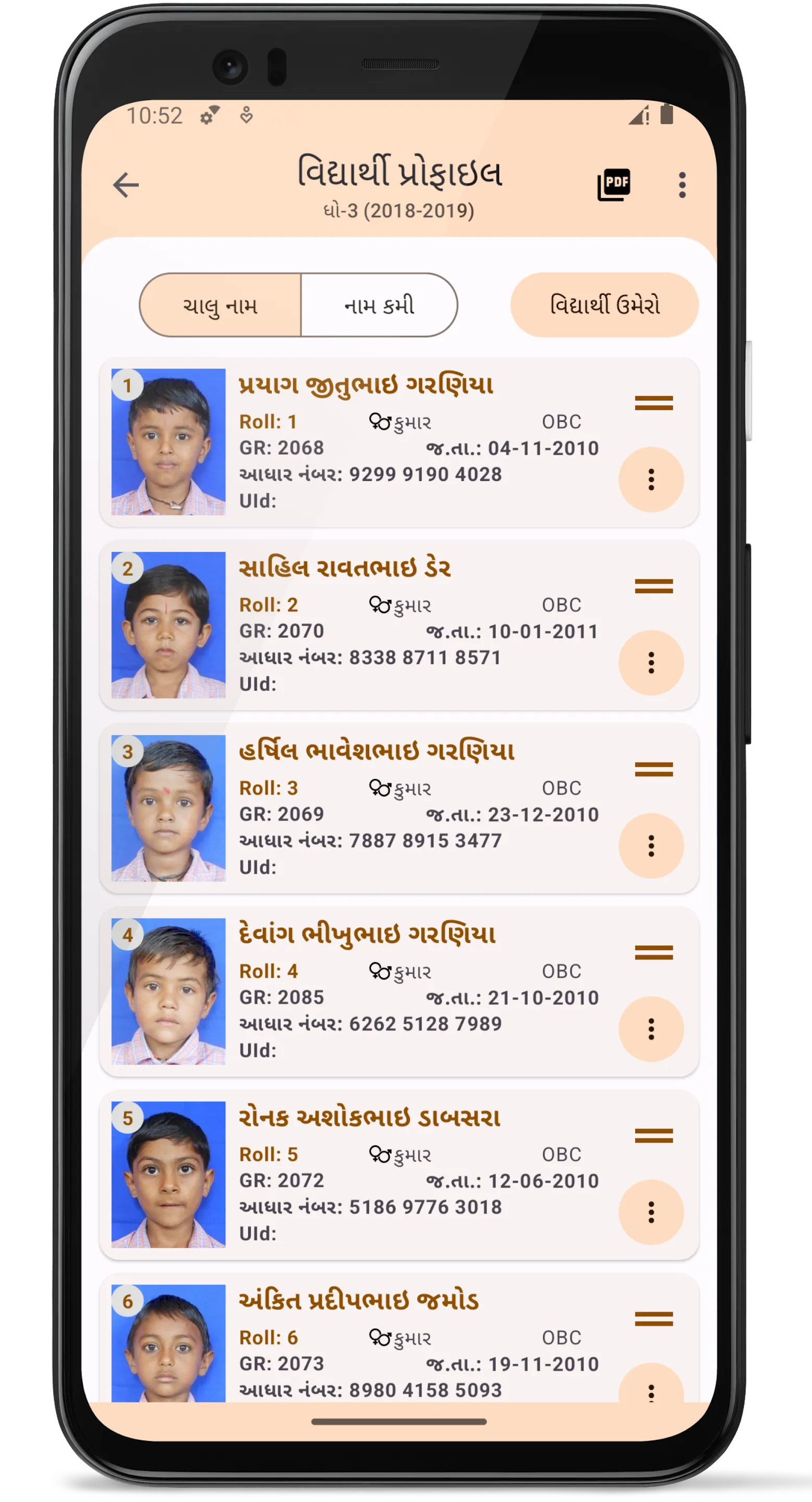Tap the વિદ્યાર્થી ઉમેરો button
The width and height of the screenshot is (812, 1502).
(604, 305)
